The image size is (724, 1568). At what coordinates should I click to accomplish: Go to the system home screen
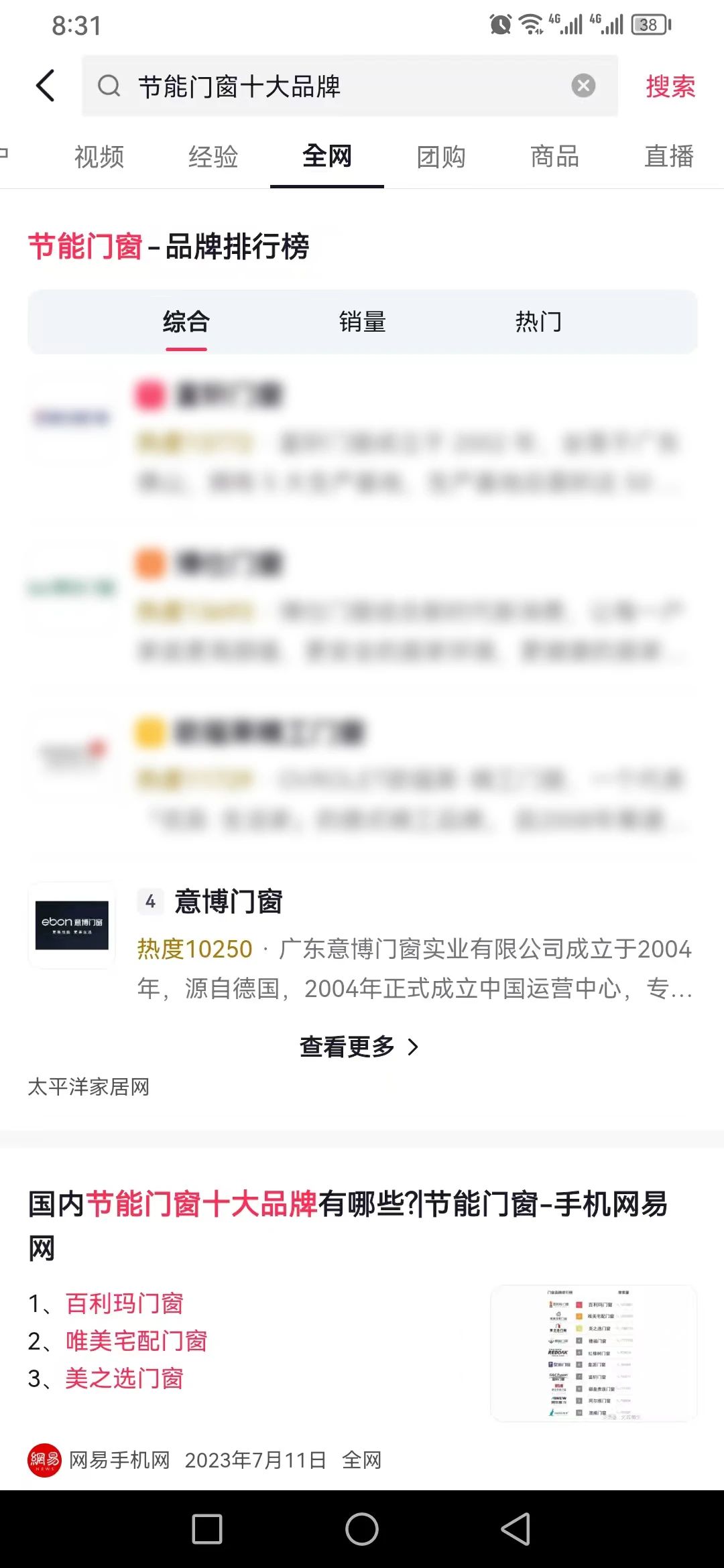tap(362, 1530)
